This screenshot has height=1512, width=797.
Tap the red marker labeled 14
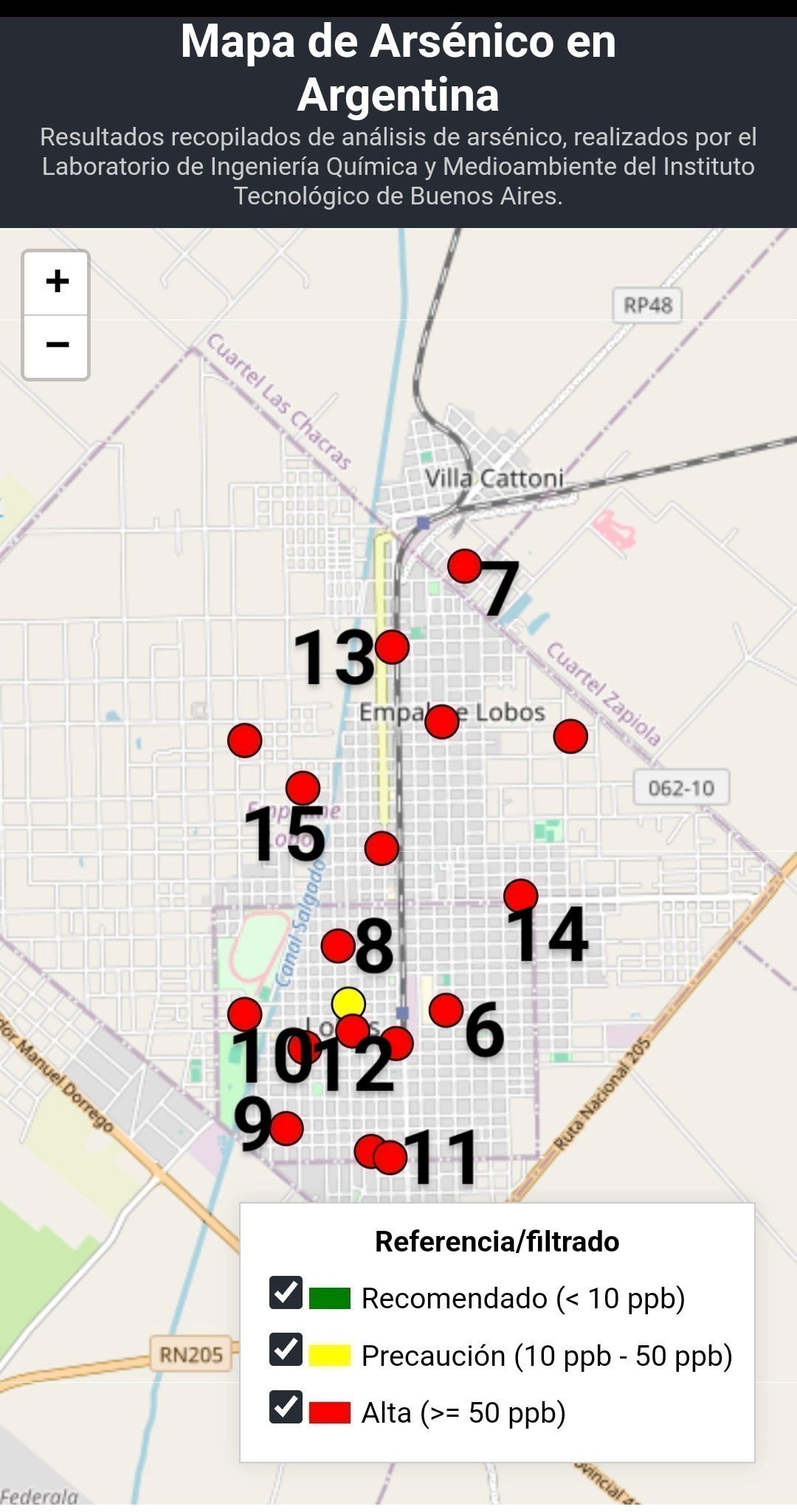pos(520,895)
